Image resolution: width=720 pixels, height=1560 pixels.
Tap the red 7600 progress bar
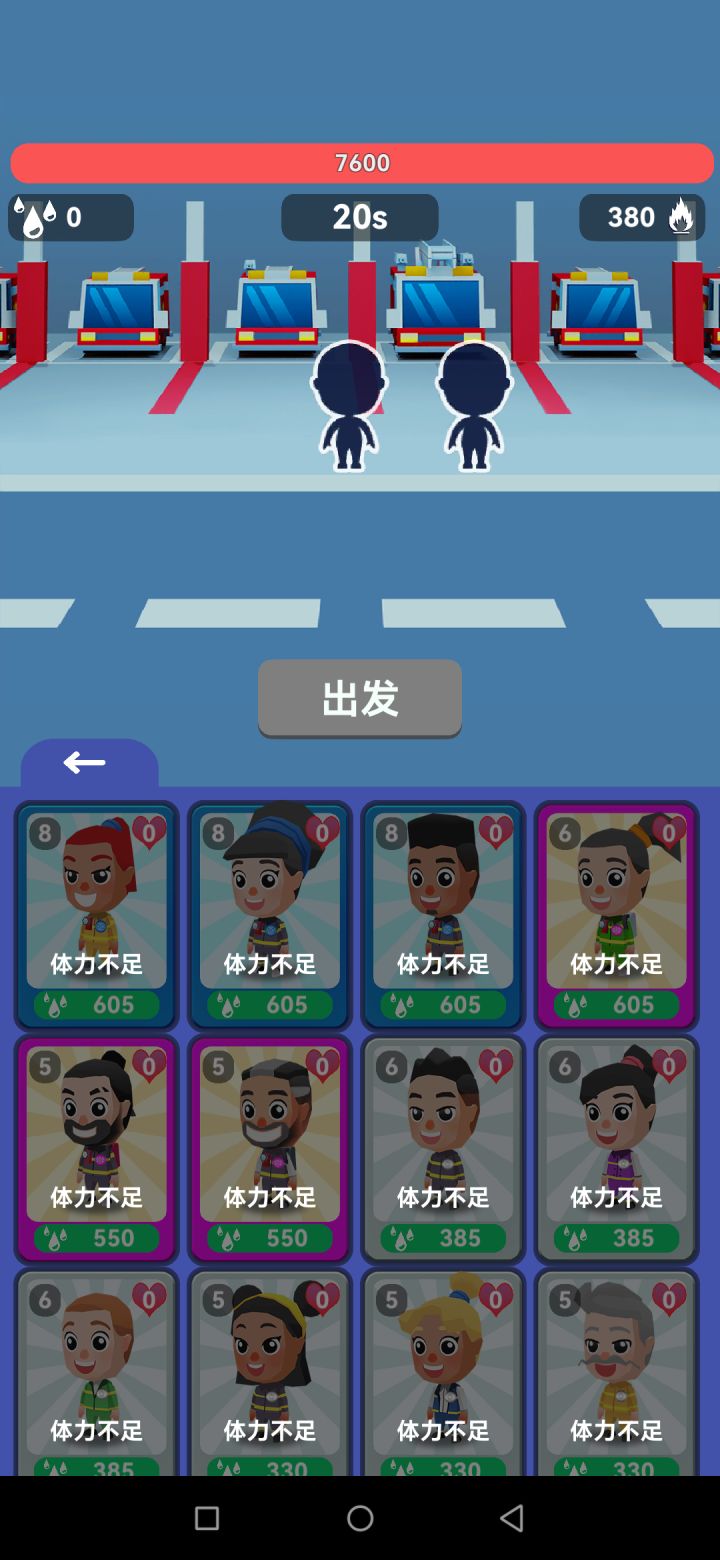coord(360,162)
